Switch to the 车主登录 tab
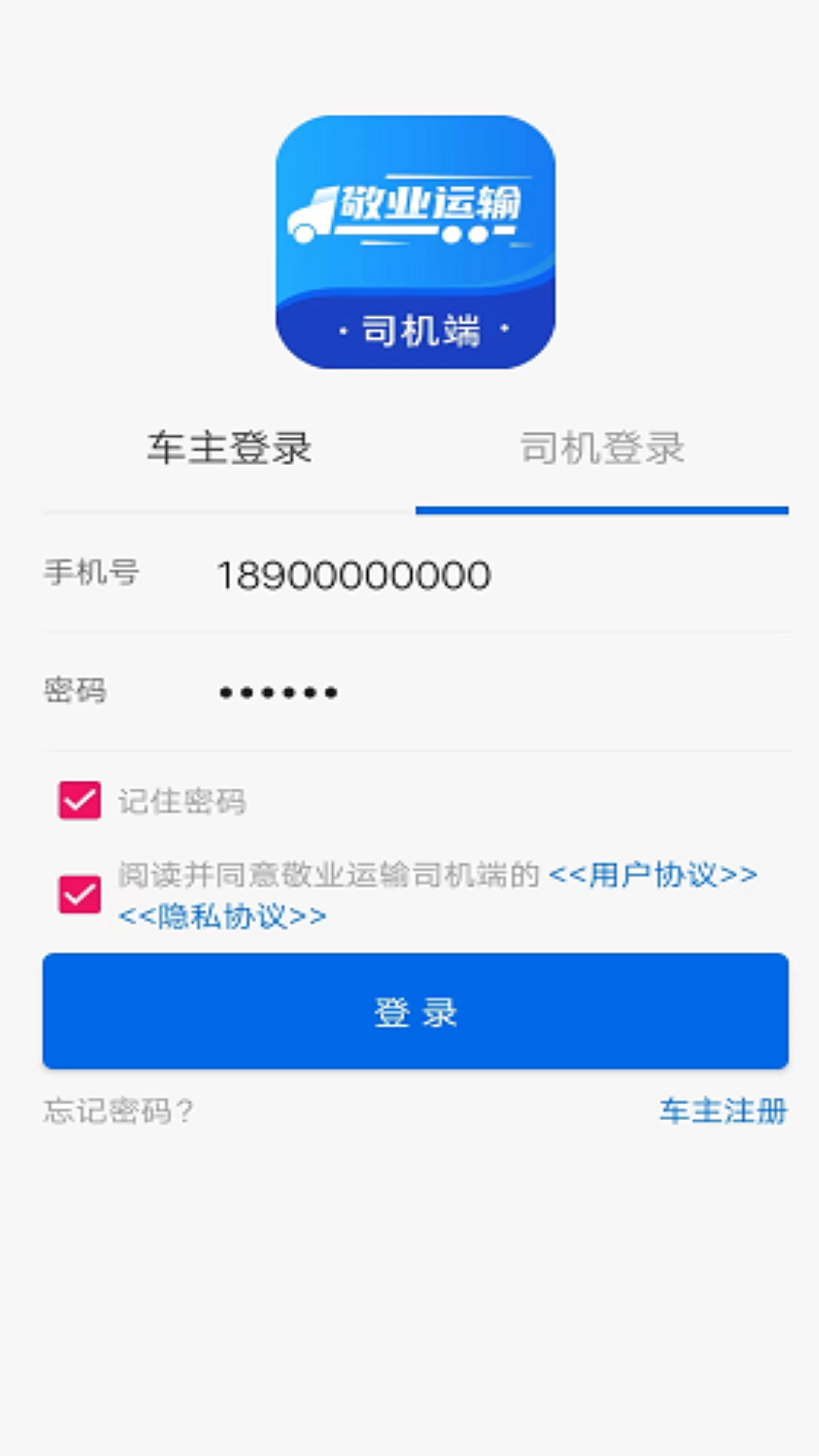The height and width of the screenshot is (1456, 819). point(229,447)
